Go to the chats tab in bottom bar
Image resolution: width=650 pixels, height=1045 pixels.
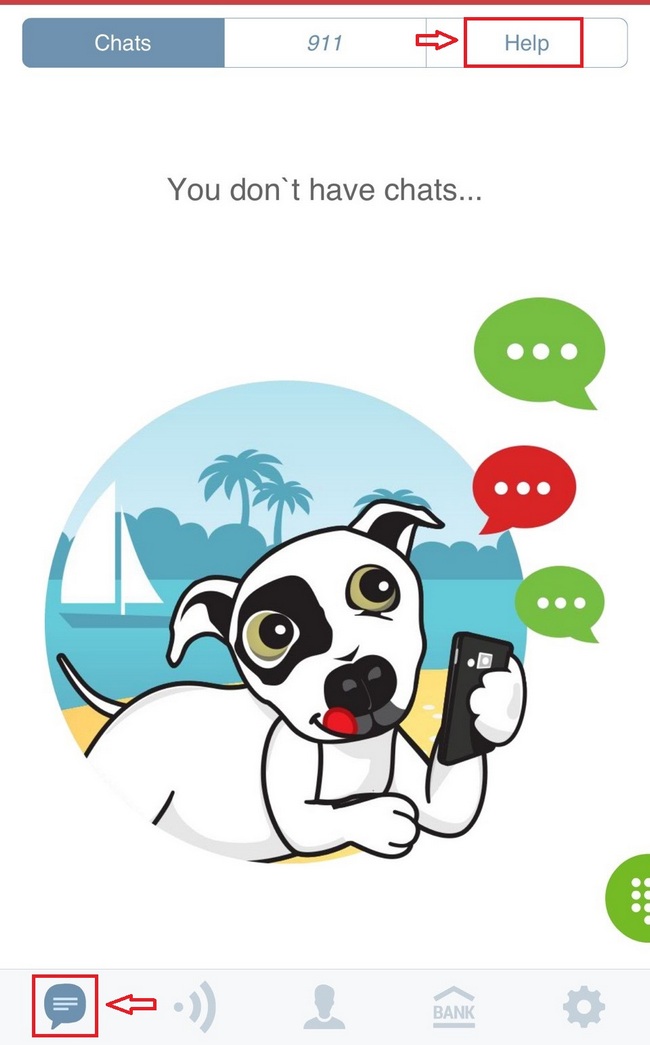click(x=64, y=1007)
